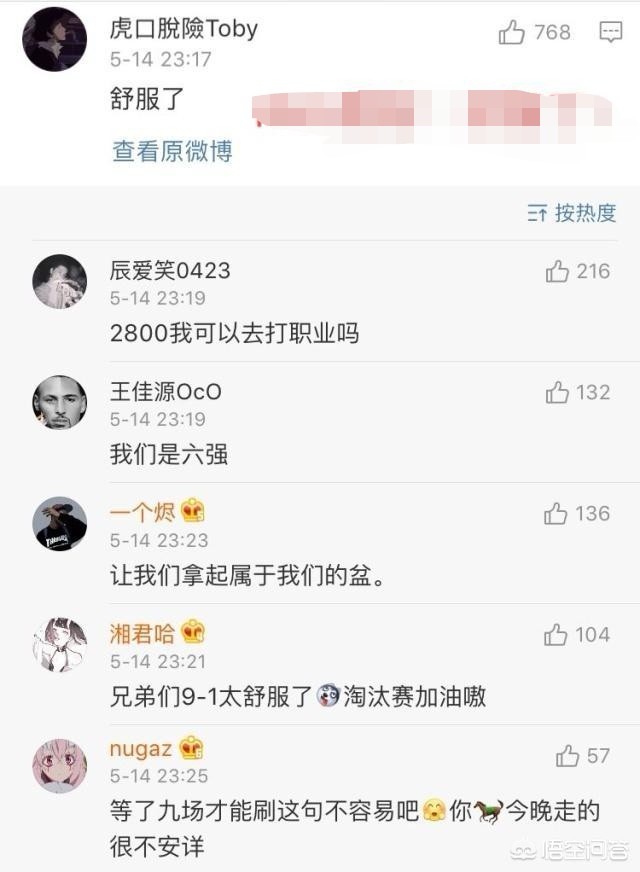Open the 查看原微博 link
This screenshot has width=640, height=872.
pos(172,151)
